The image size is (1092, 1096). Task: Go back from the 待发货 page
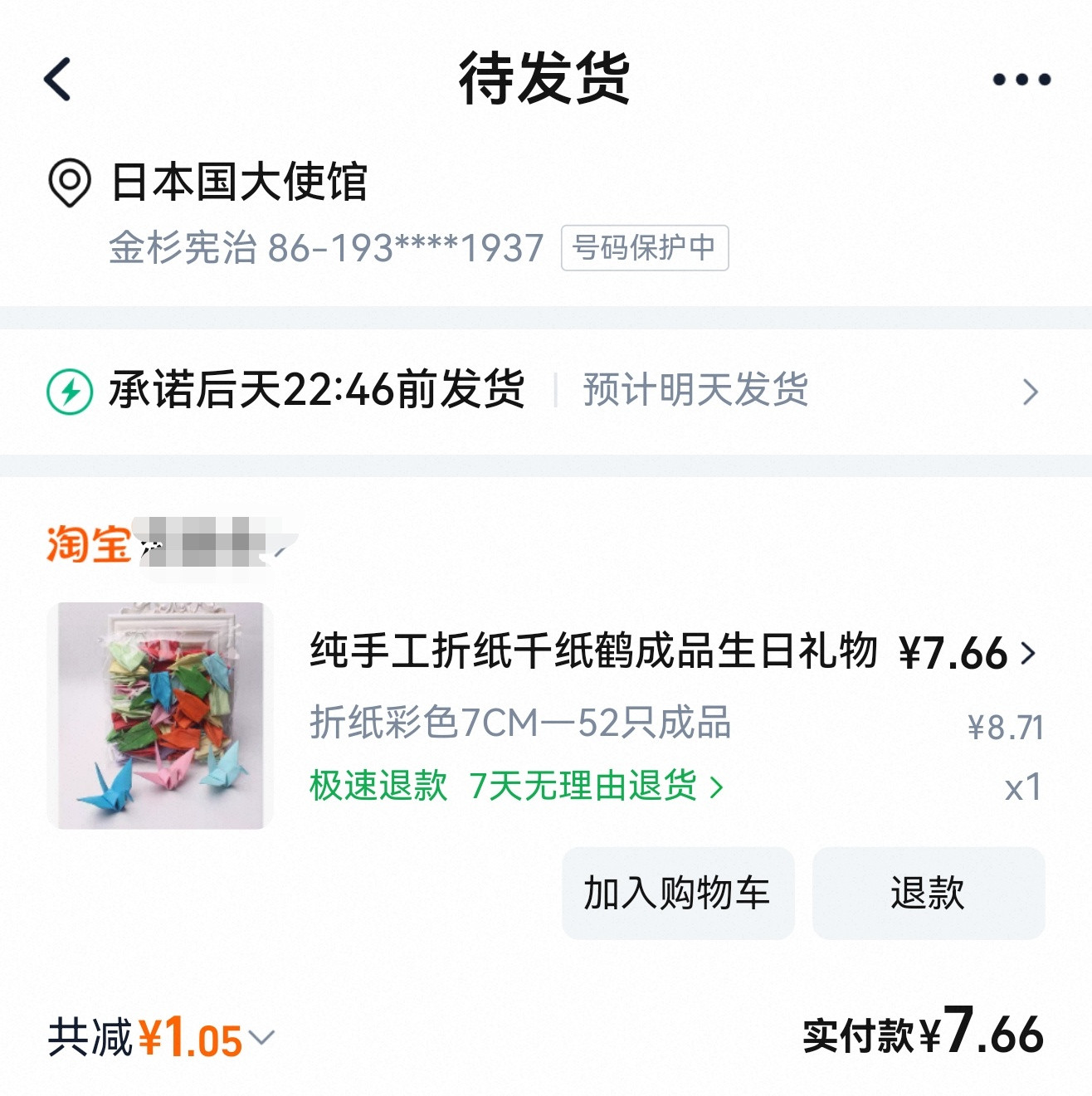click(x=58, y=80)
